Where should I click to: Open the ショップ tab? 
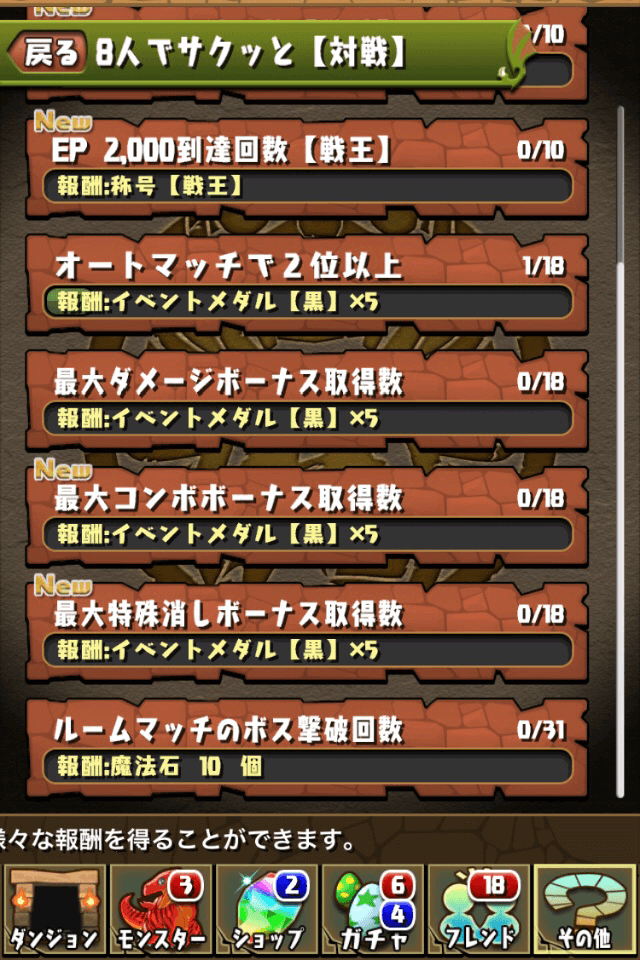click(266, 910)
